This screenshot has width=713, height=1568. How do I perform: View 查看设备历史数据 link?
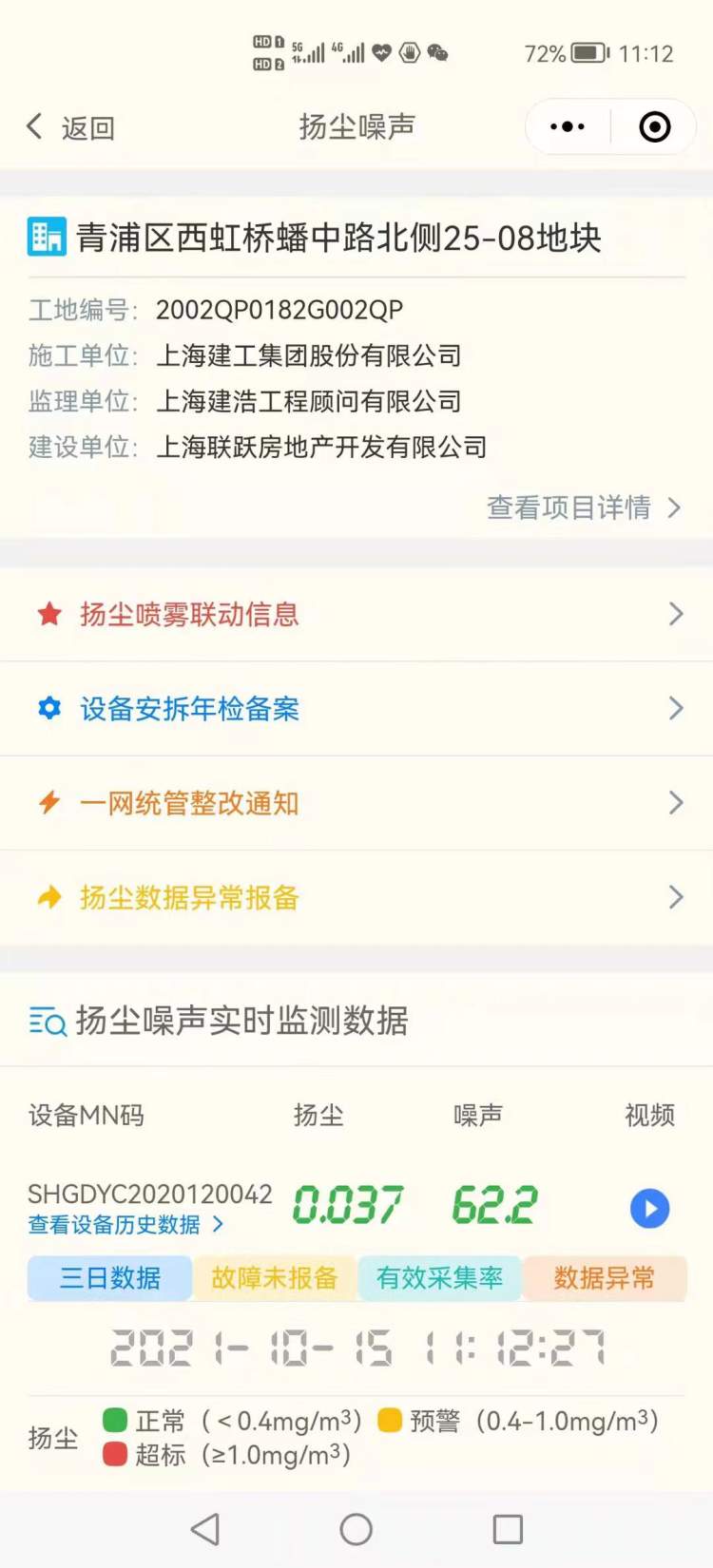click(x=125, y=1224)
